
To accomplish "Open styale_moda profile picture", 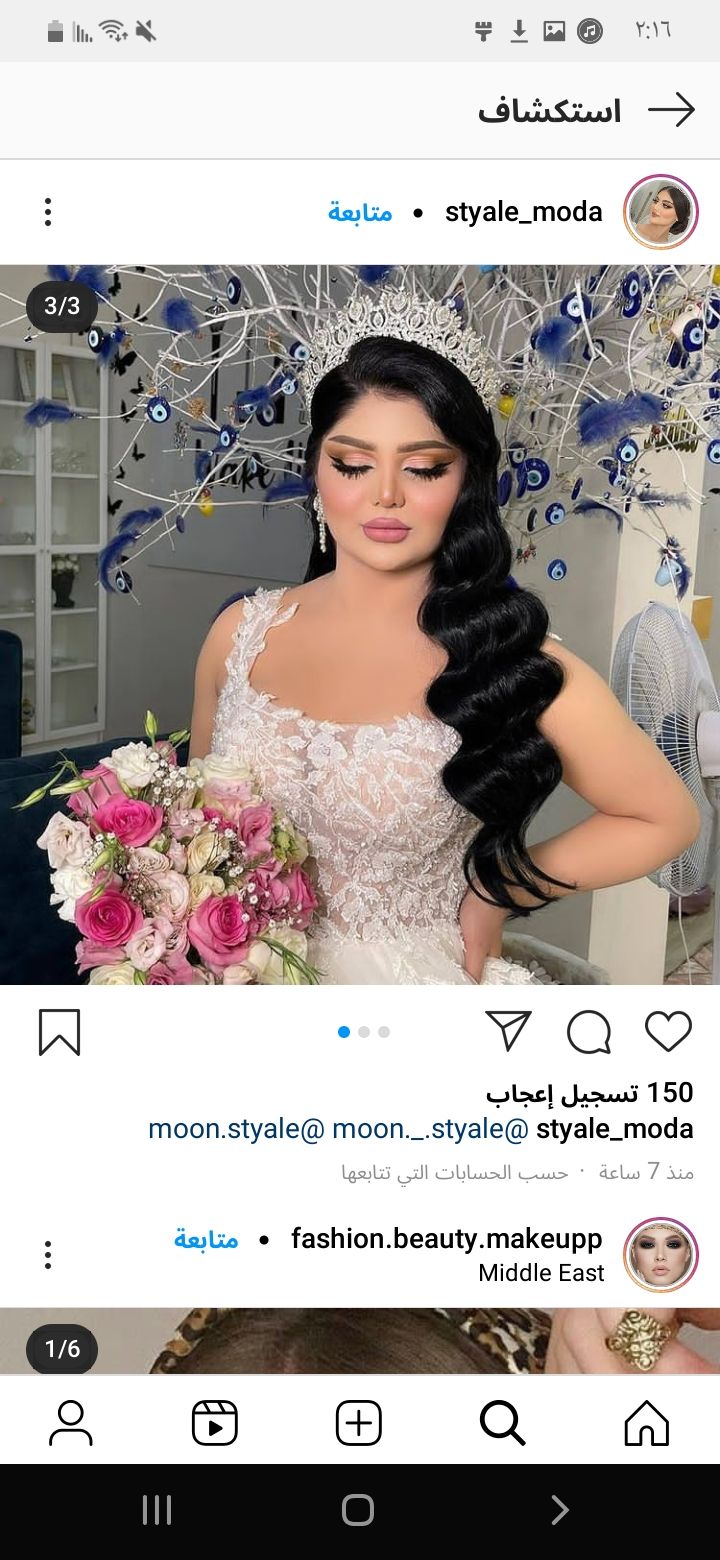I will pos(660,212).
